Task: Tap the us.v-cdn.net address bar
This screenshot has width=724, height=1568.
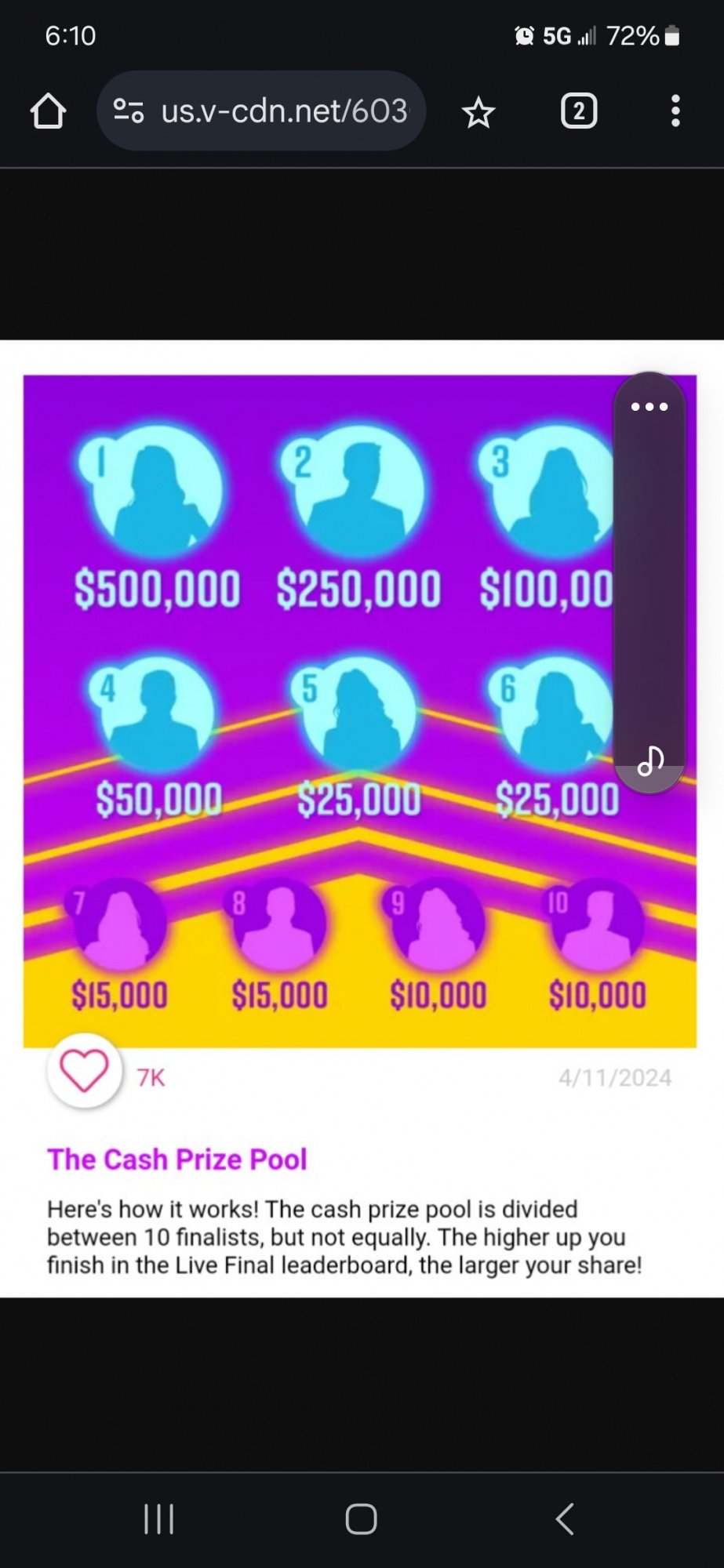Action: [284, 111]
